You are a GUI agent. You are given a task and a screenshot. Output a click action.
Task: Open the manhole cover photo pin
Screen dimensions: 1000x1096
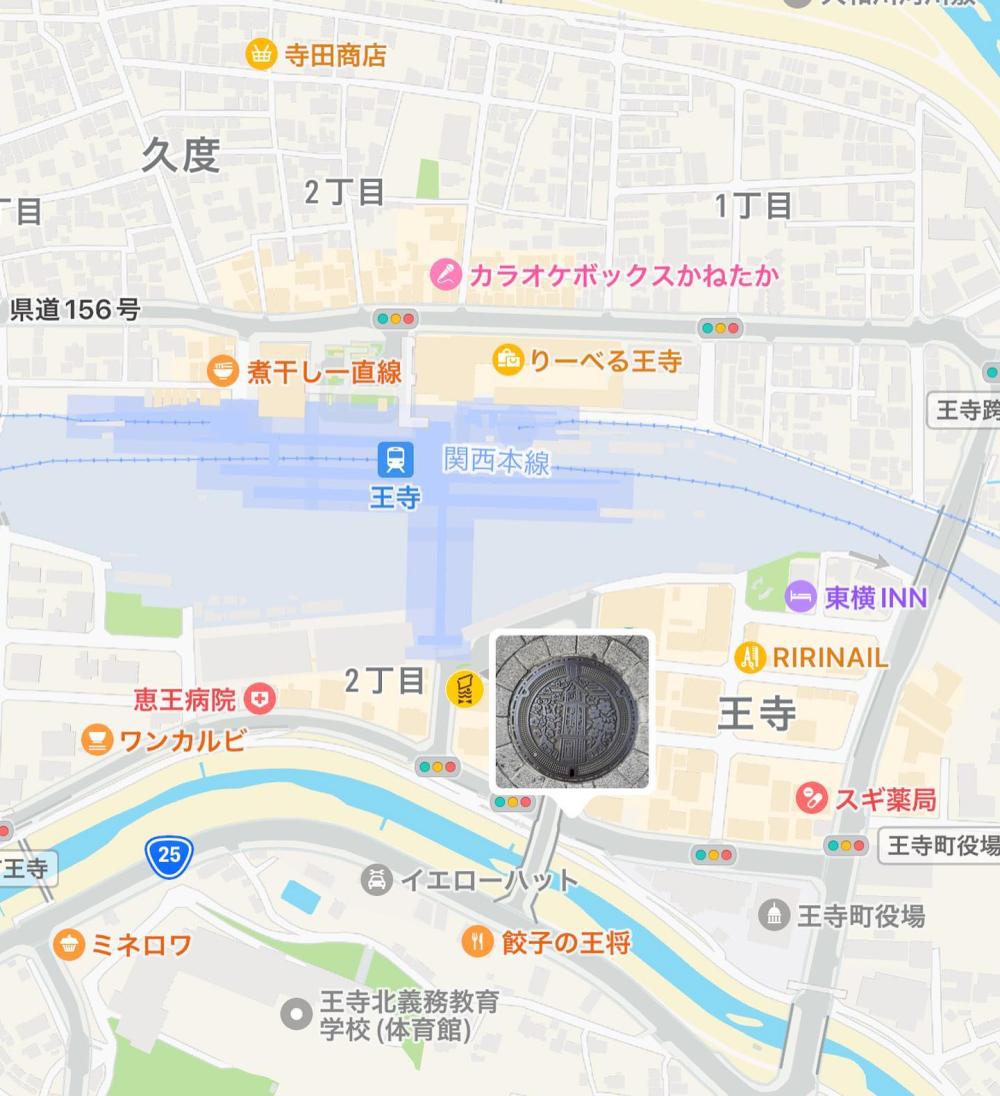pyautogui.click(x=572, y=711)
